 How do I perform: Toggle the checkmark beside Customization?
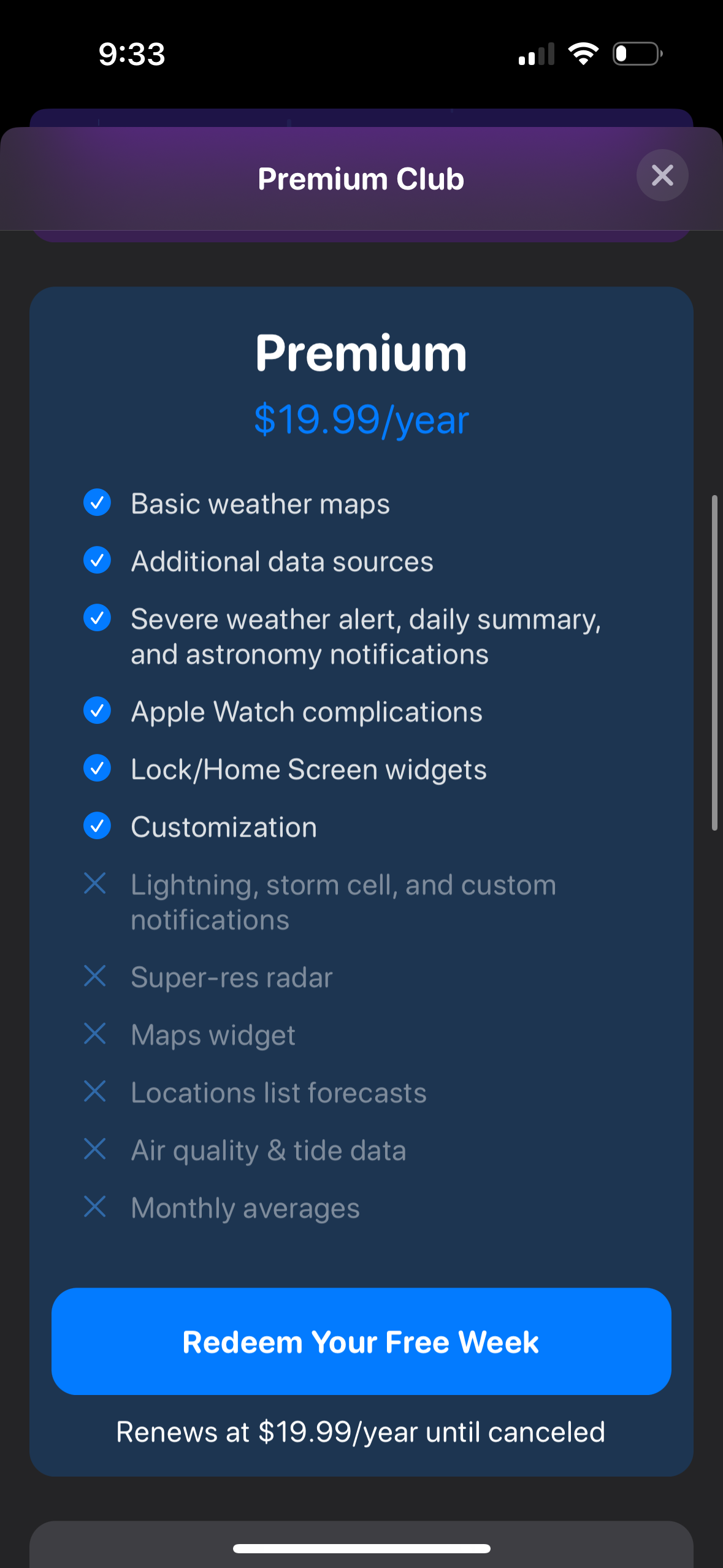tap(97, 826)
